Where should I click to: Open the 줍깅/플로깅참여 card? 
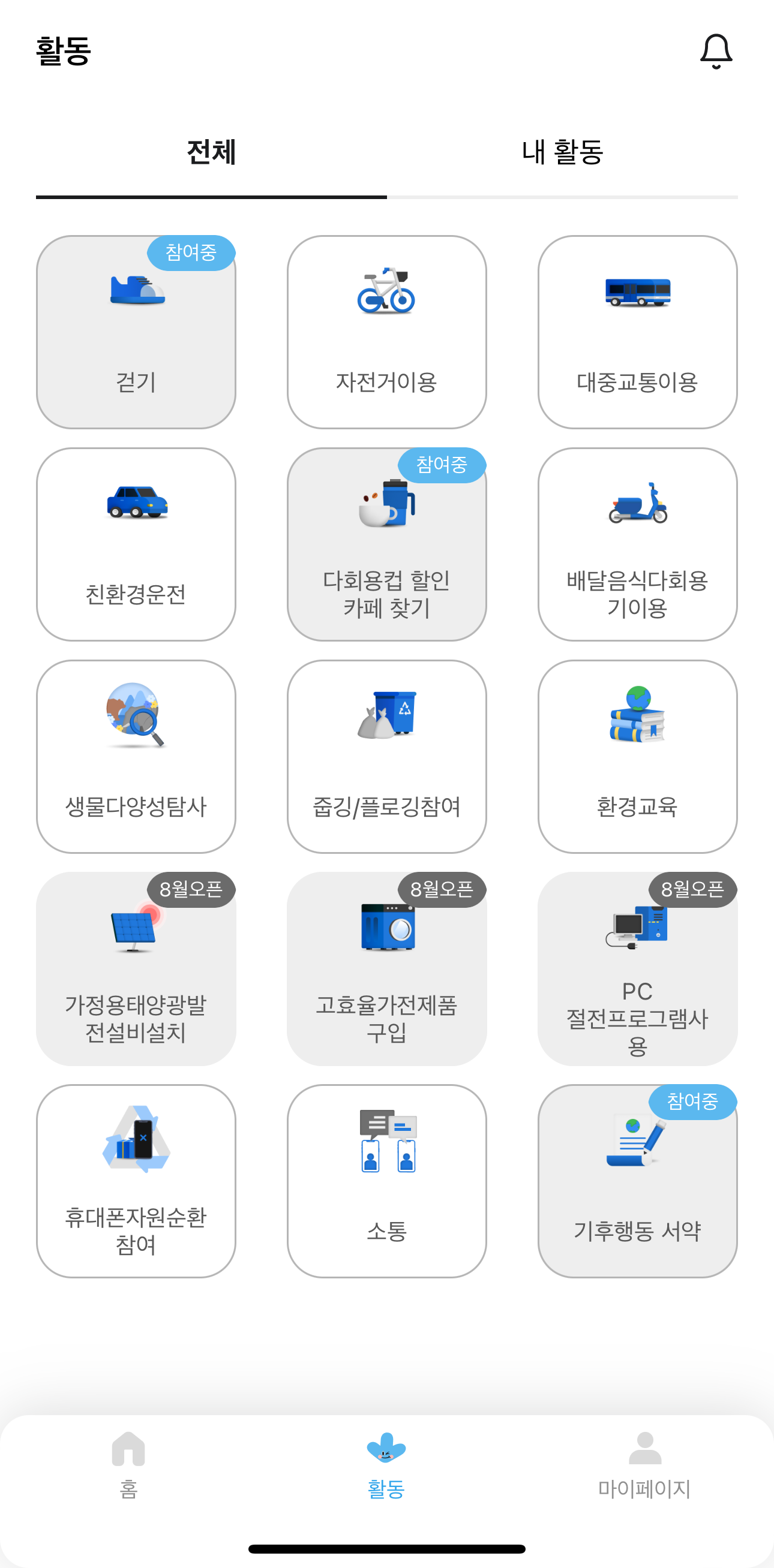click(386, 757)
